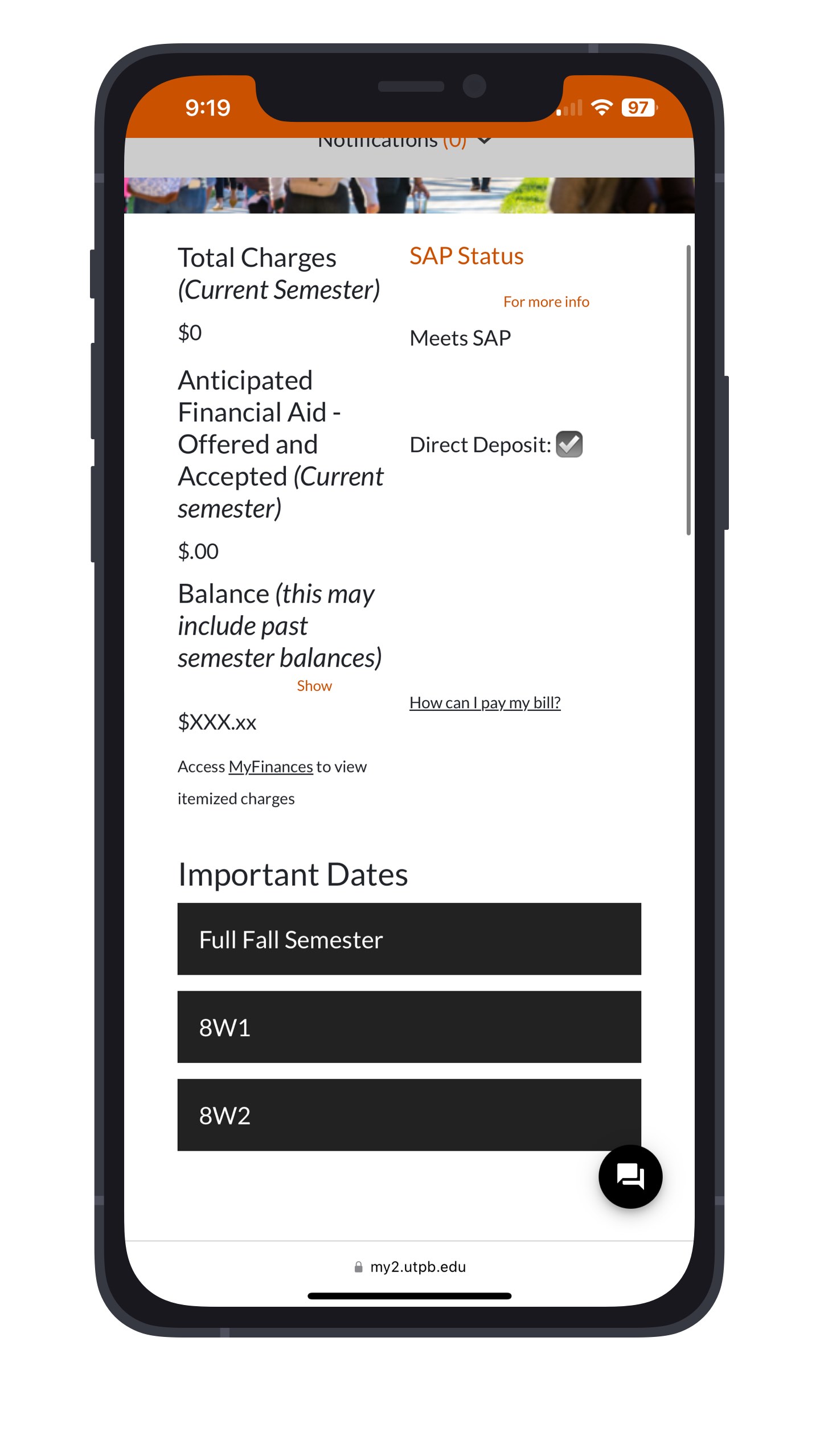Expand the Full Fall Semester dates

pos(409,939)
